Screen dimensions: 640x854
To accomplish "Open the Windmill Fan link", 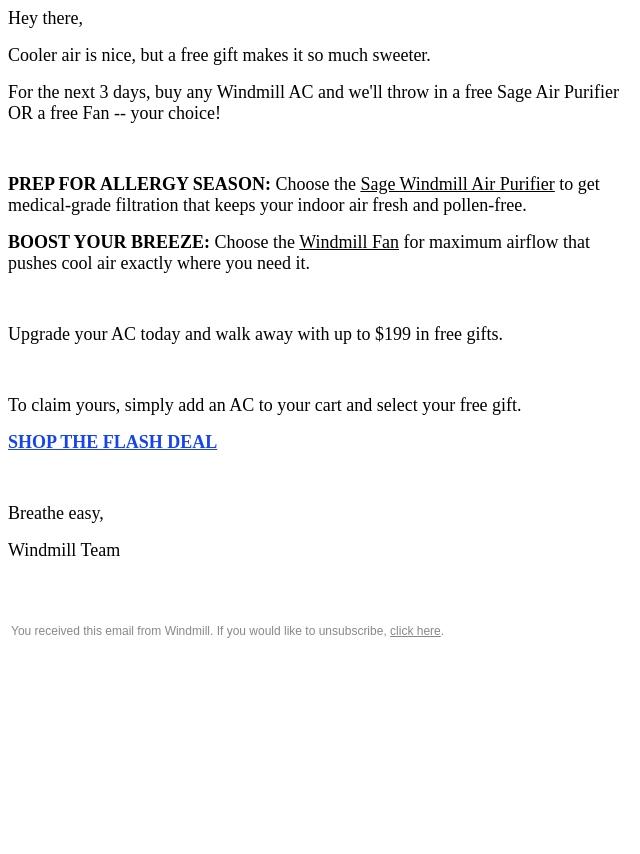I will [349, 242].
